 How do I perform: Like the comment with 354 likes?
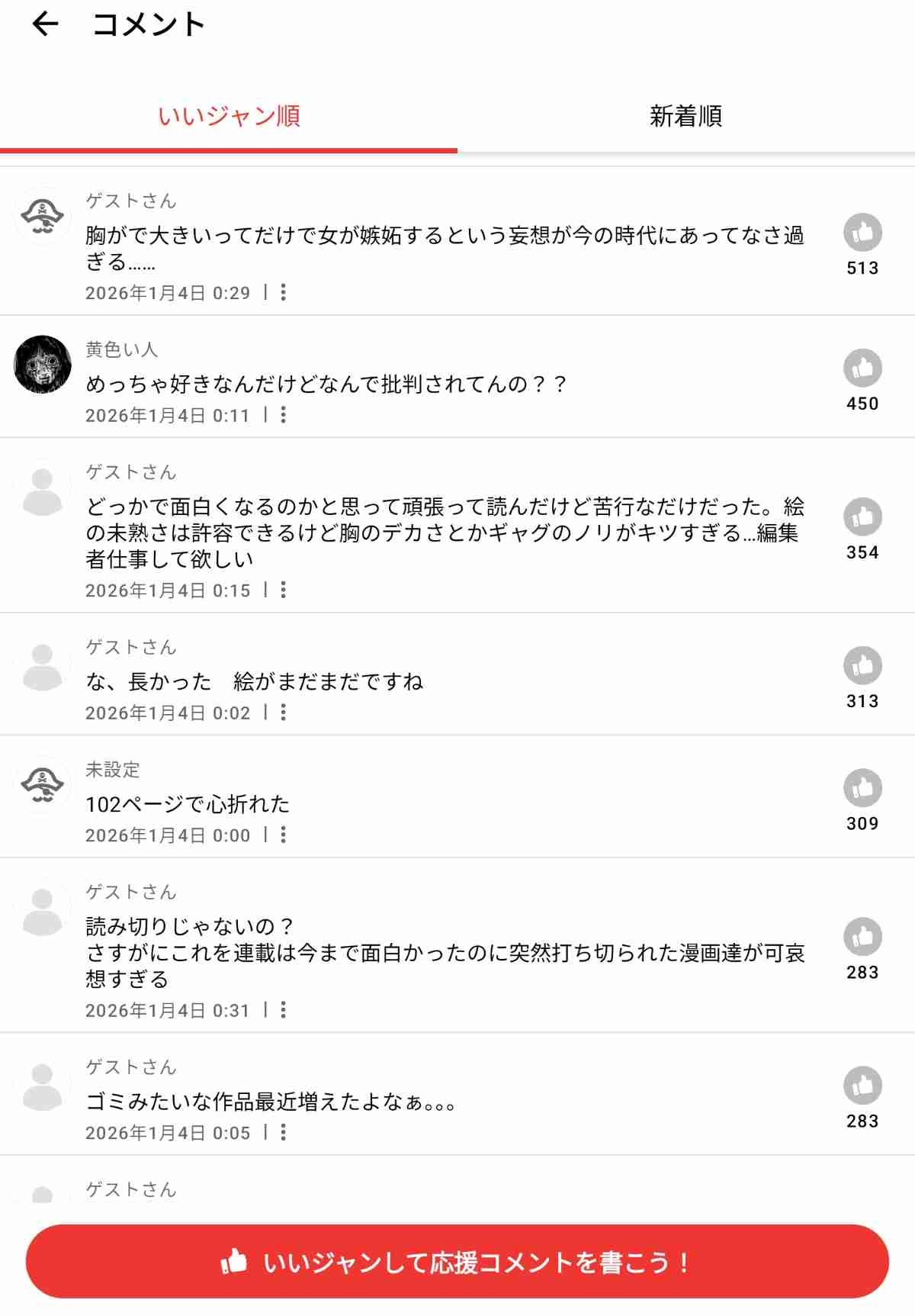click(862, 517)
